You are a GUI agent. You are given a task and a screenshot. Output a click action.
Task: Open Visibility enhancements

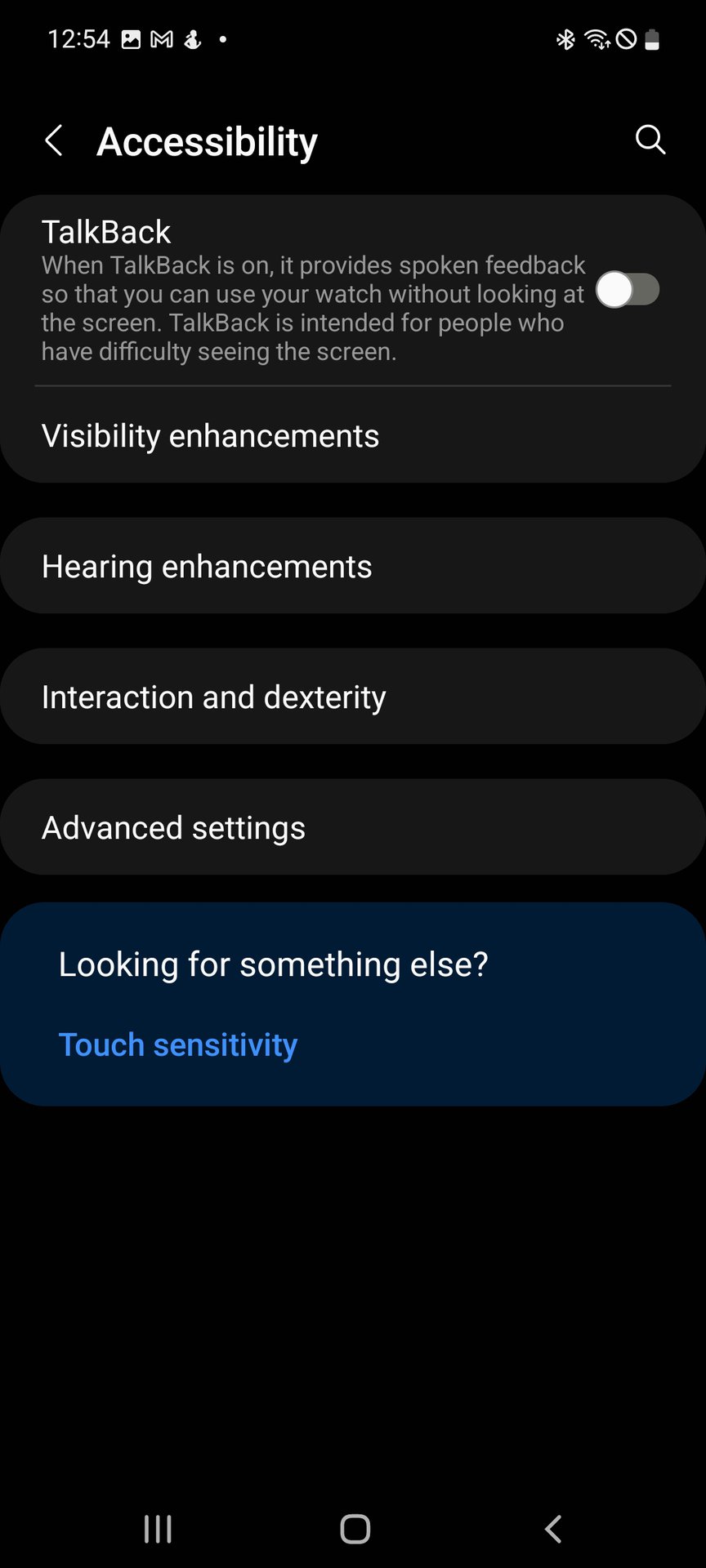tap(353, 436)
